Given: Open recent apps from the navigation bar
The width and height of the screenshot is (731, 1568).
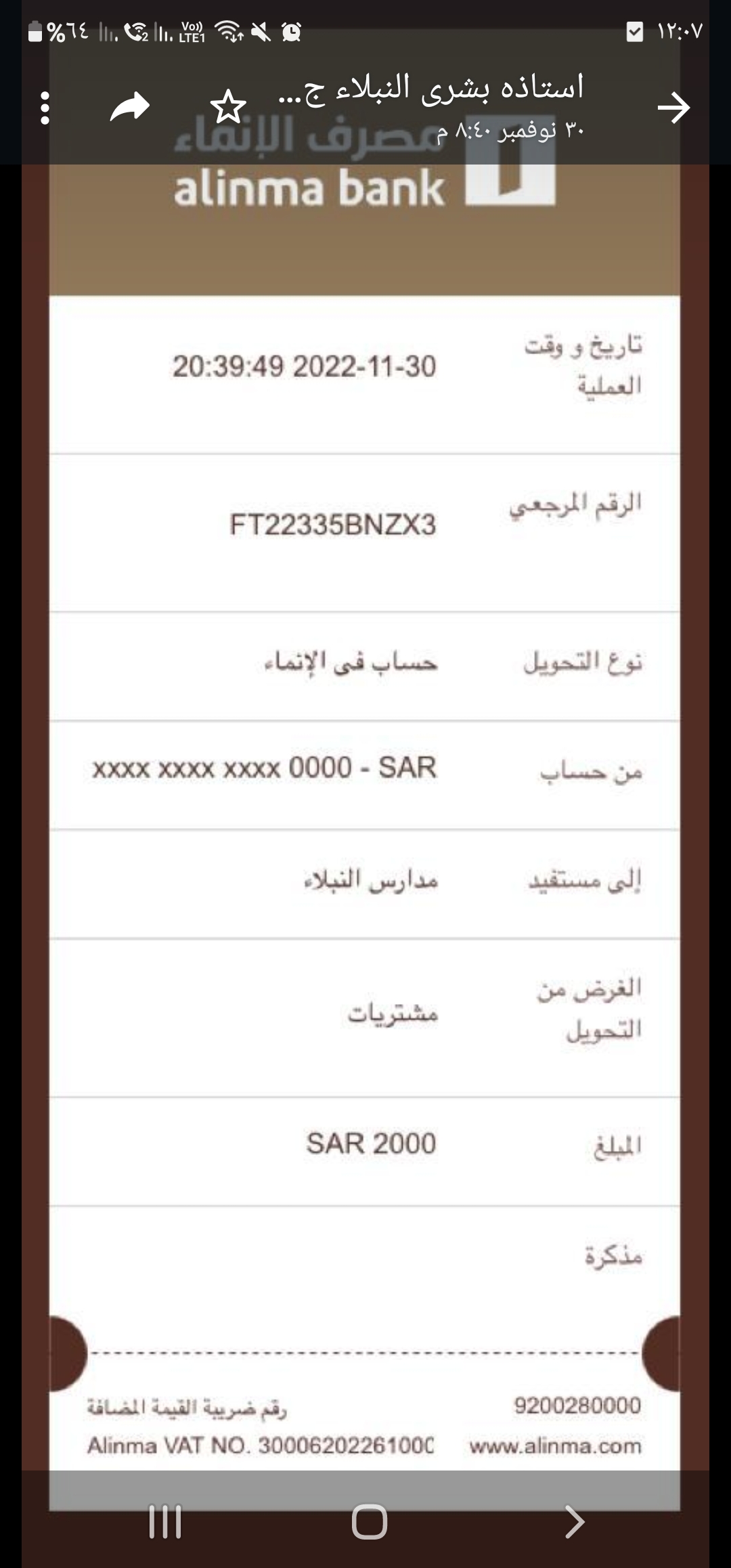Looking at the screenshot, I should click(165, 1522).
